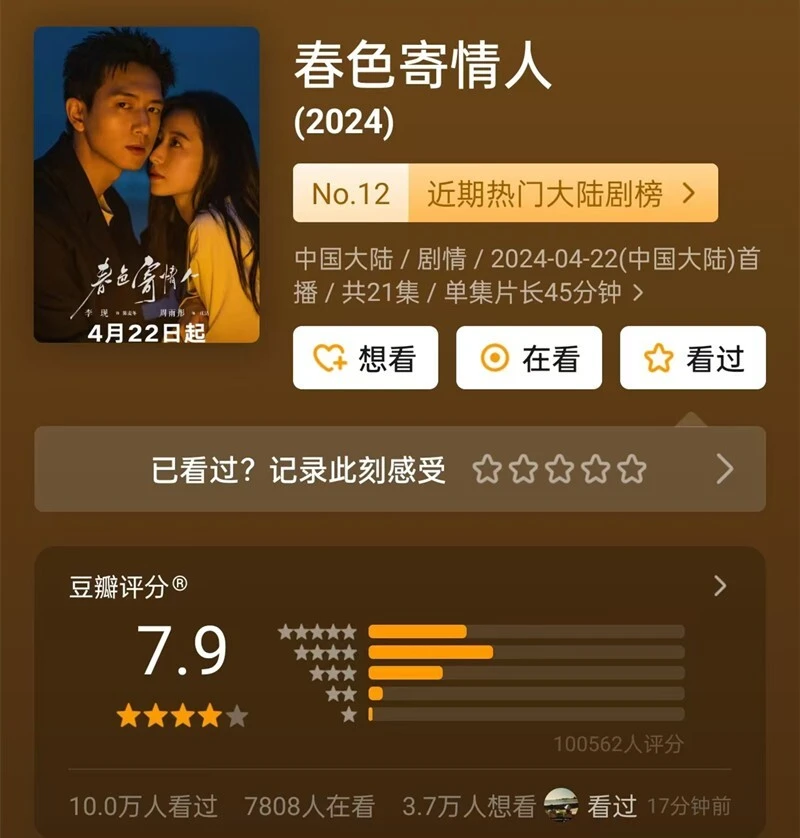This screenshot has width=800, height=838.
Task: Open the 近期热门大陆剧榜 No.12 ranking
Action: [505, 193]
